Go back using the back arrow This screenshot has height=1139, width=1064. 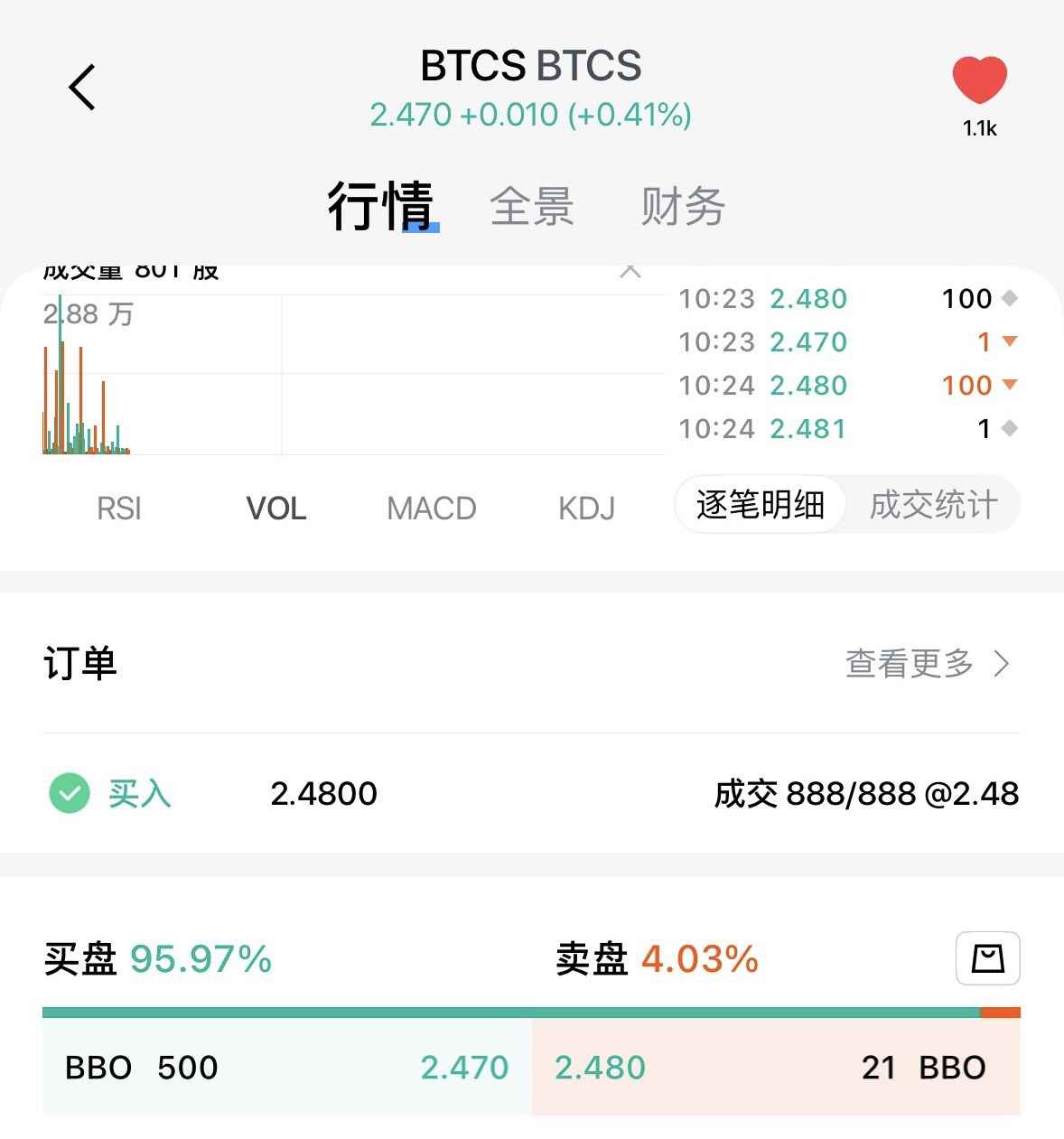click(x=82, y=88)
